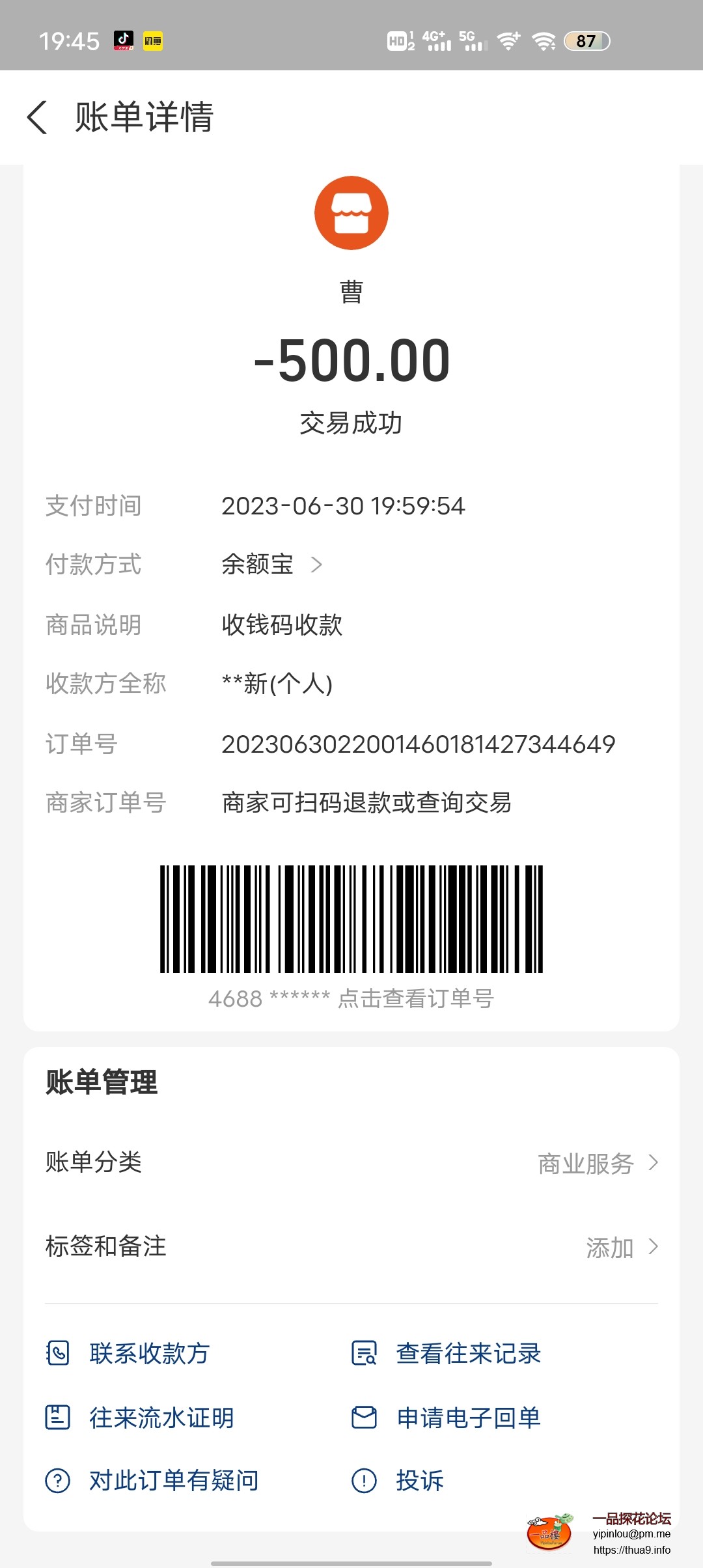Tap the question mark icon beside 对此订单有疑问
Image resolution: width=703 pixels, height=1568 pixels.
[58, 1479]
